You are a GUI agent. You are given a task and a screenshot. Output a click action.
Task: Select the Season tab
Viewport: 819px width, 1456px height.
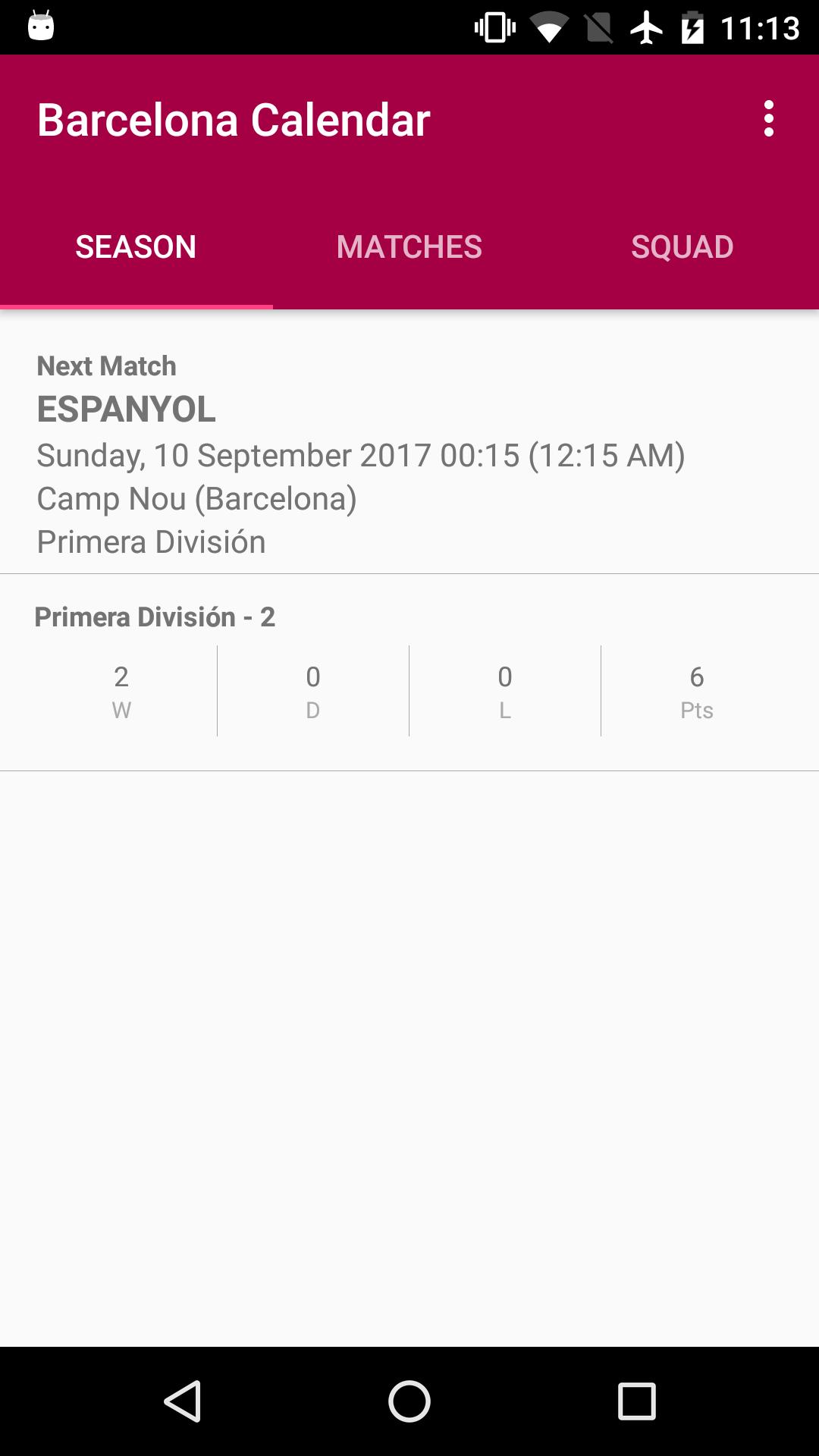click(x=136, y=247)
